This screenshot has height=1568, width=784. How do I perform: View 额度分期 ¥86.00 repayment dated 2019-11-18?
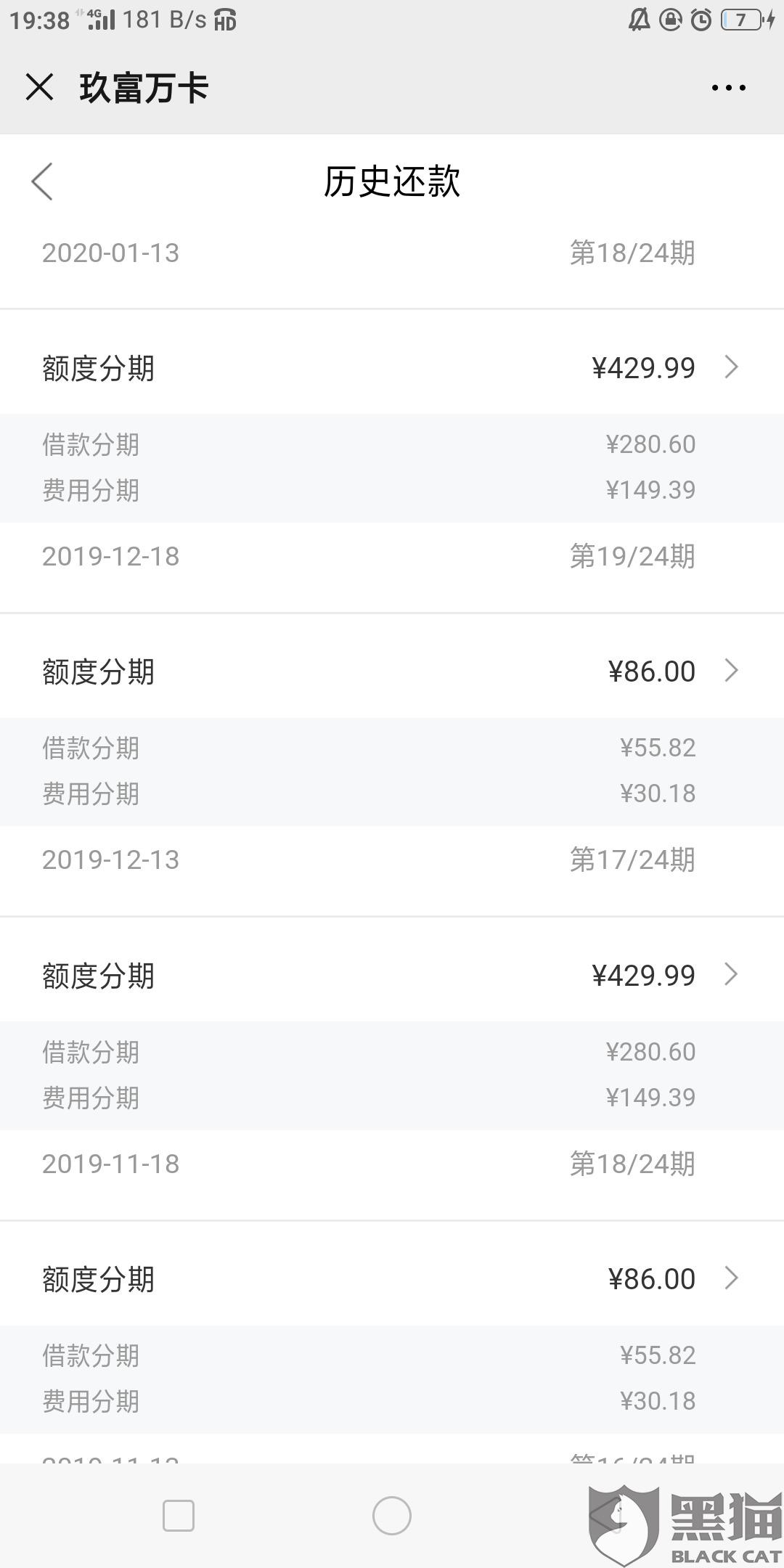392,1278
